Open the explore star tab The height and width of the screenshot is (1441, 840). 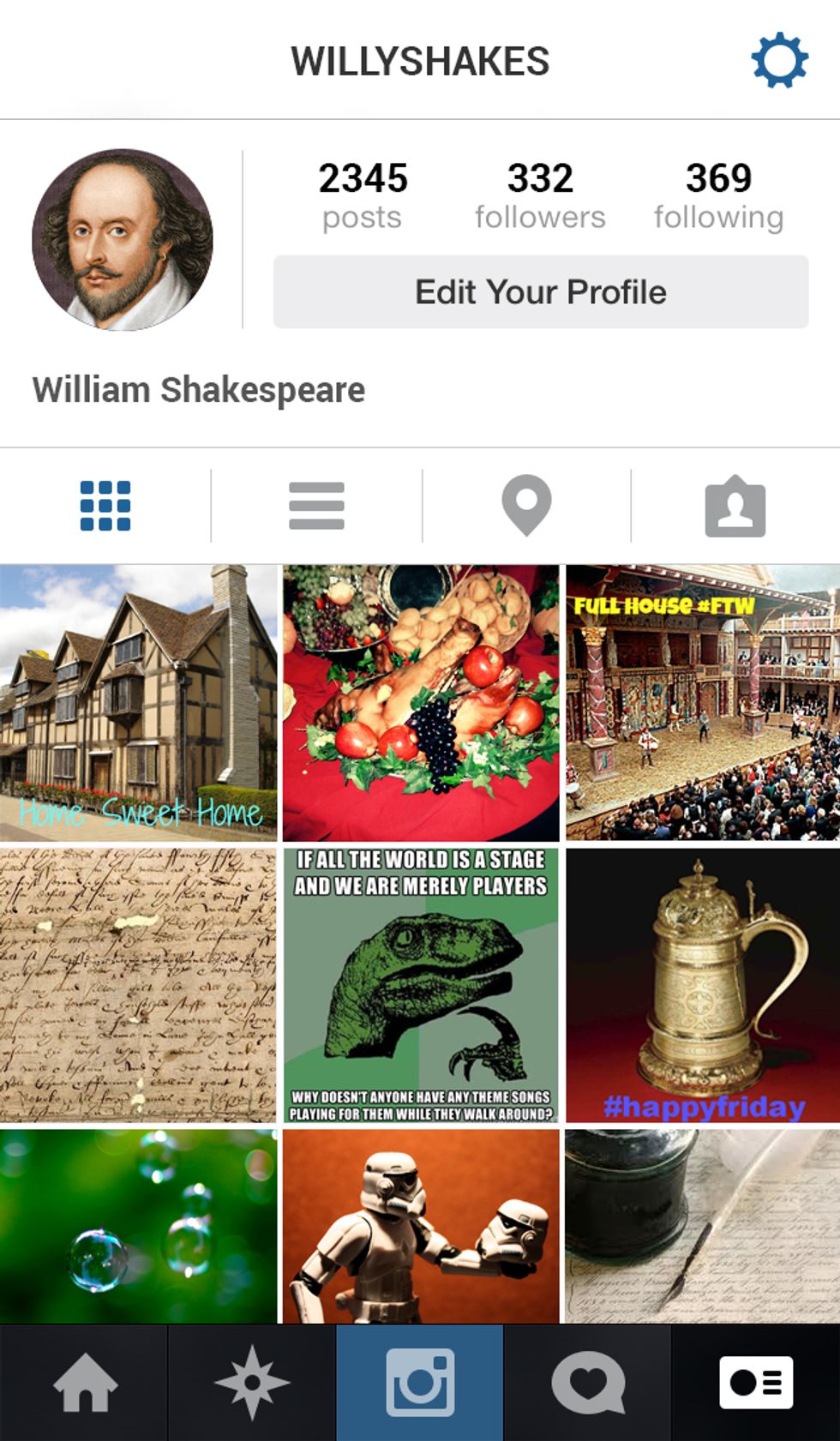point(252,1383)
